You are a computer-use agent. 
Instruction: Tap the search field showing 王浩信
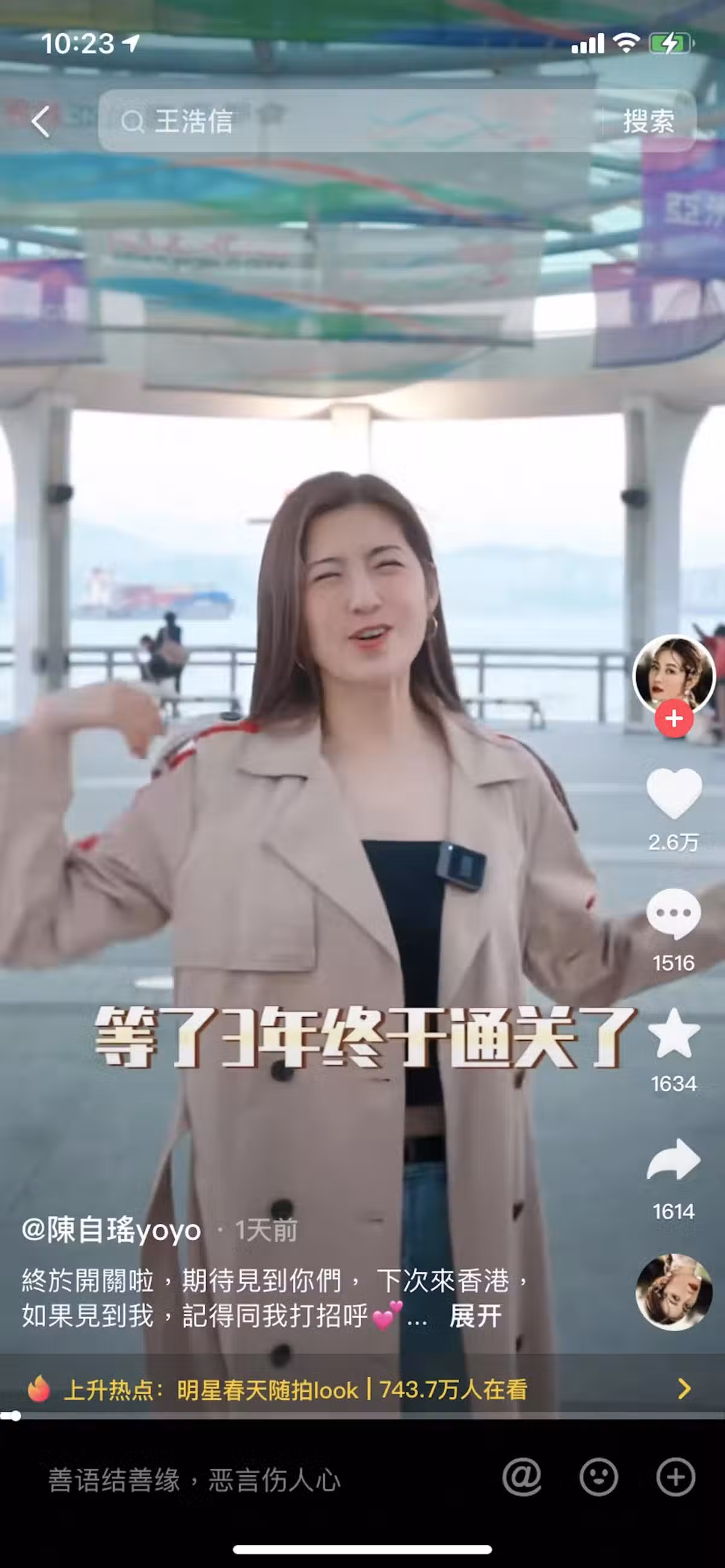click(347, 121)
